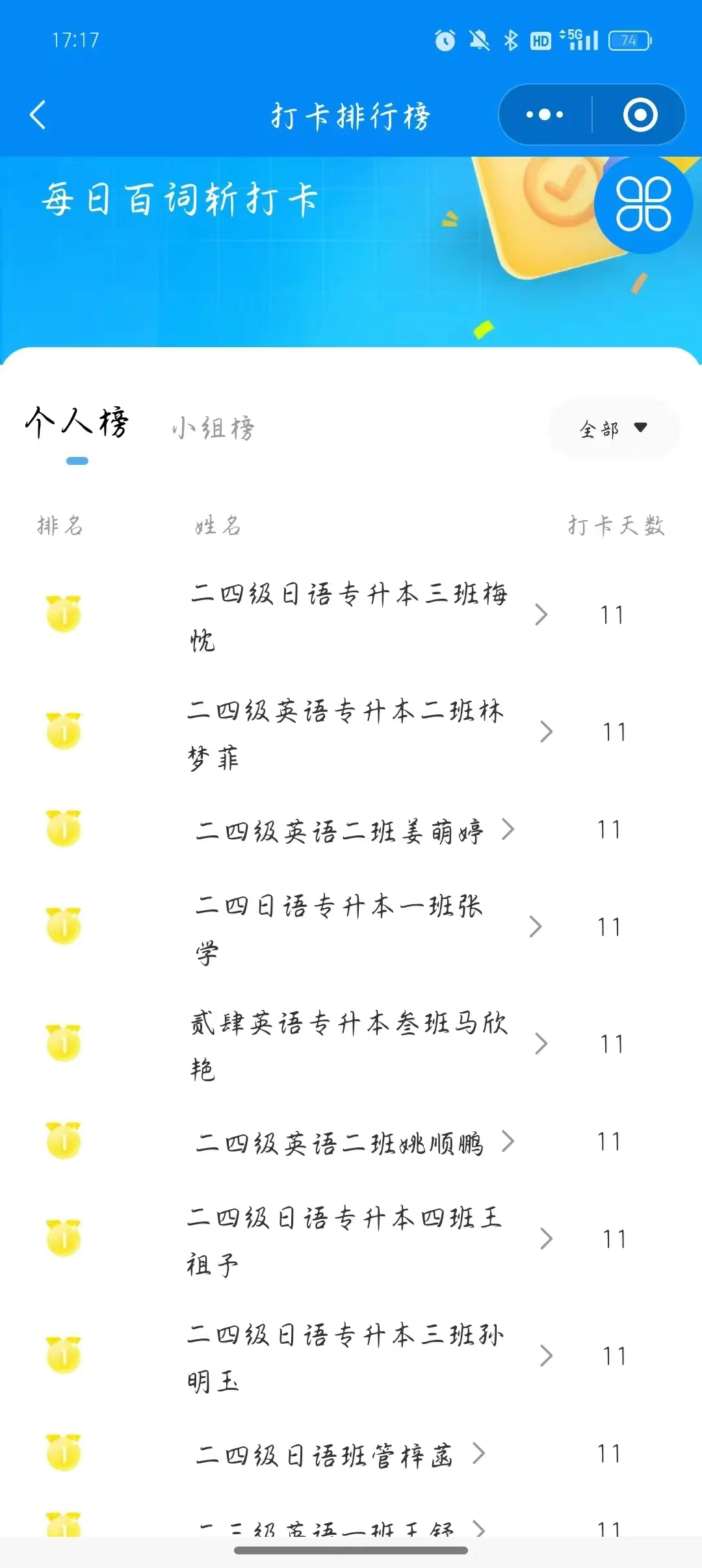Go back from the 打卡排行榜 page
This screenshot has width=702, height=1568.
(x=38, y=115)
